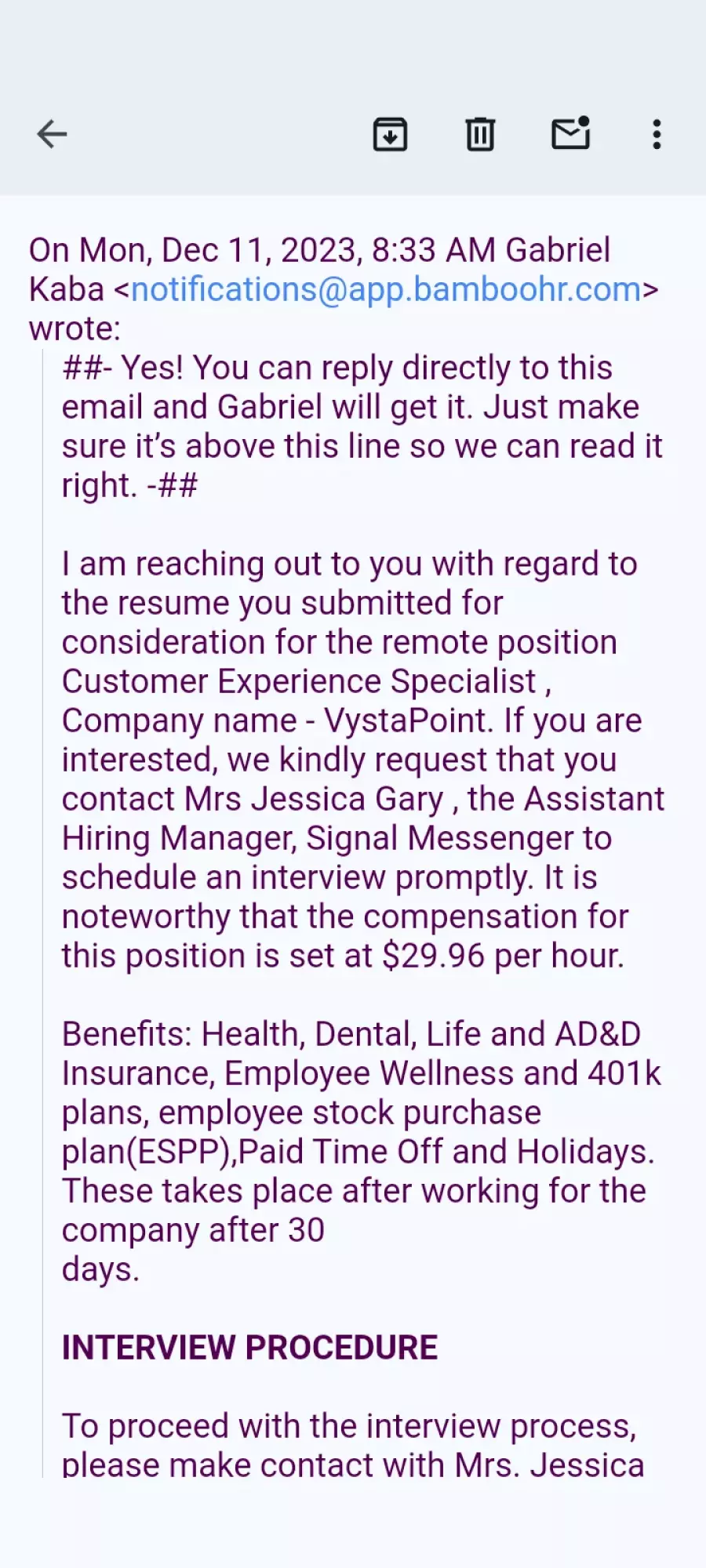Archive this email
The width and height of the screenshot is (706, 1568).
[x=390, y=134]
